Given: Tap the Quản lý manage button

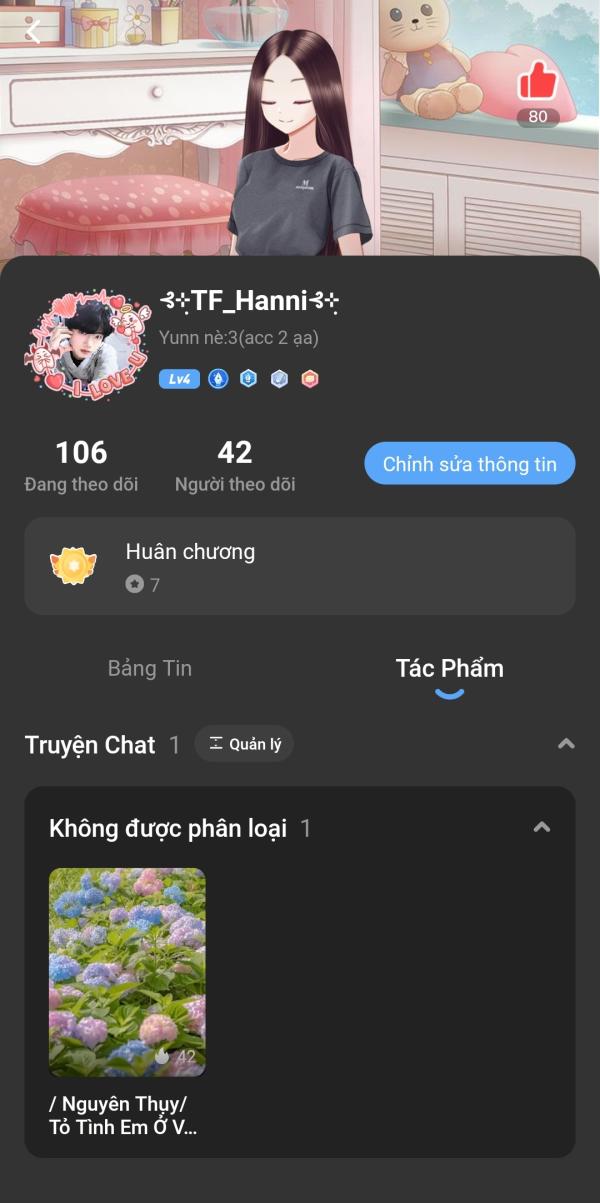Looking at the screenshot, I should pyautogui.click(x=244, y=744).
